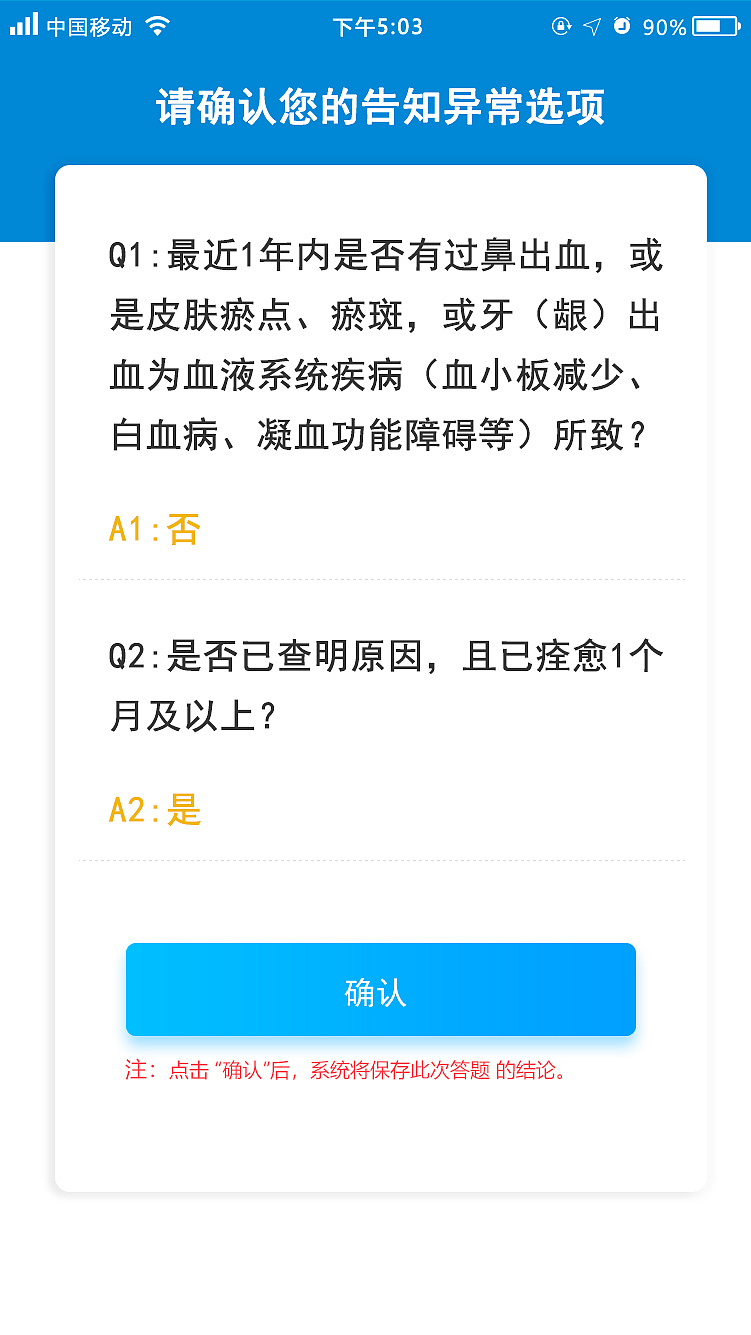Tap the cellular signal strength icon
This screenshot has width=751, height=1335.
pyautogui.click(x=25, y=25)
